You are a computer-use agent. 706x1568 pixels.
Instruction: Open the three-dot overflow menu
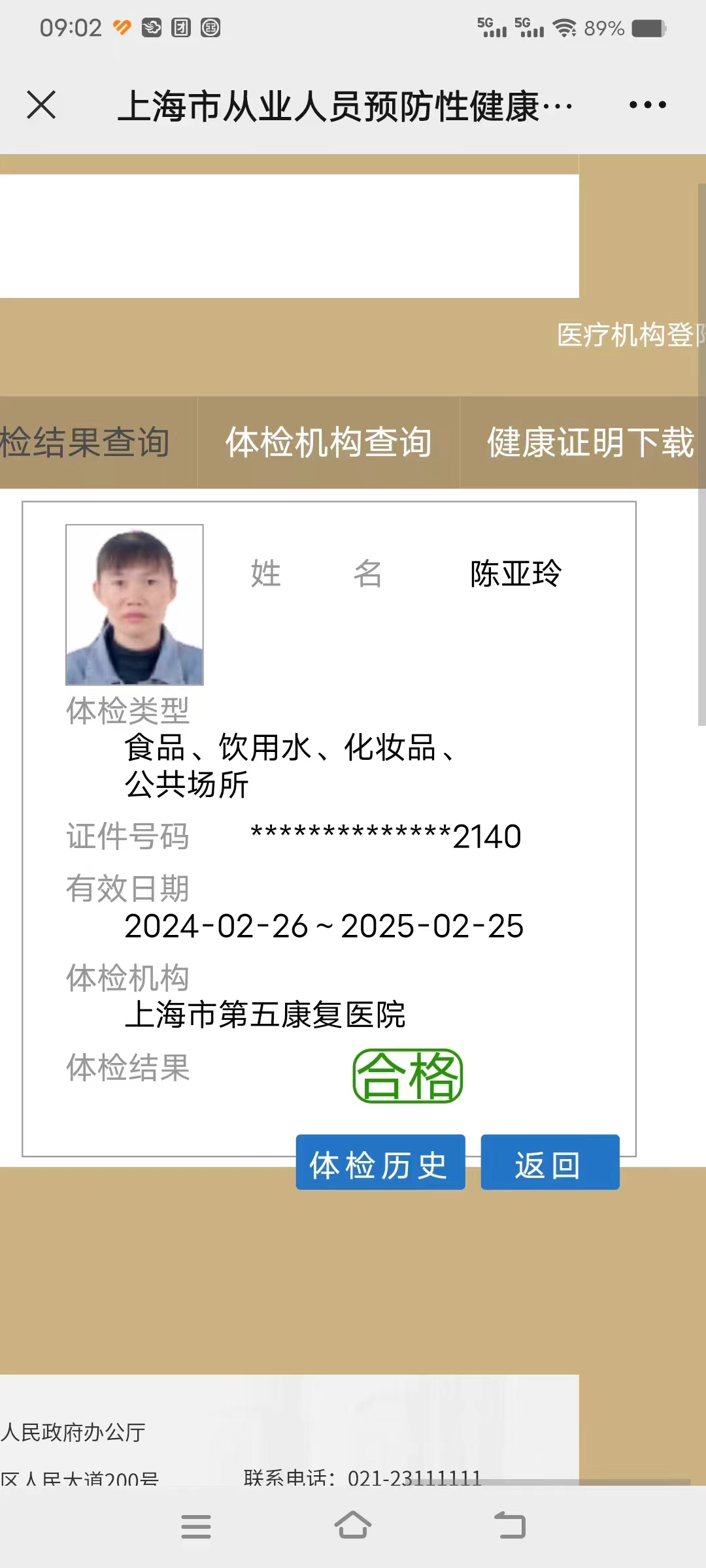[x=647, y=105]
